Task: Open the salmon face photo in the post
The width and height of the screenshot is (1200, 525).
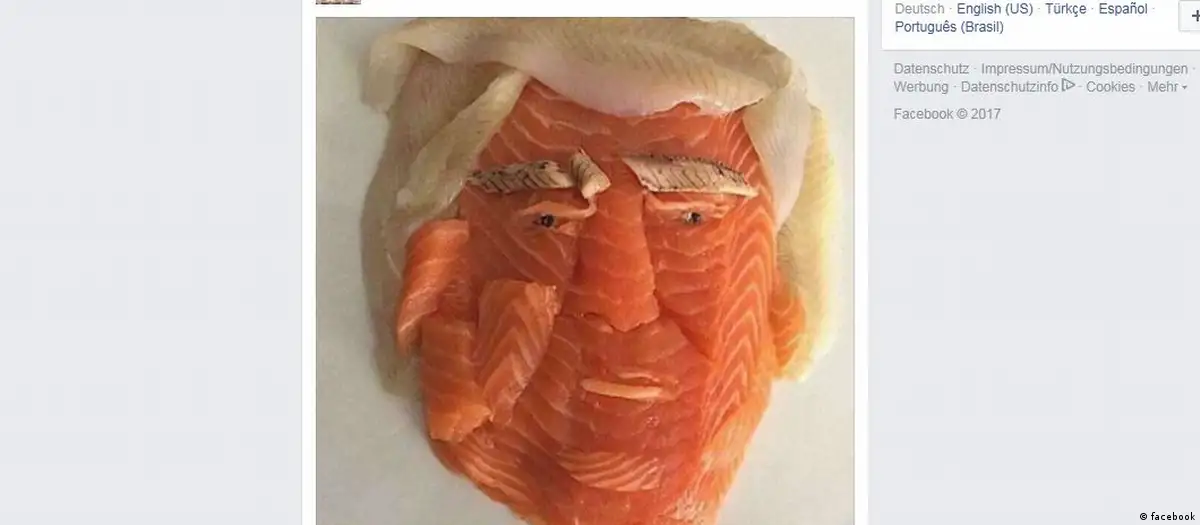Action: (585, 270)
